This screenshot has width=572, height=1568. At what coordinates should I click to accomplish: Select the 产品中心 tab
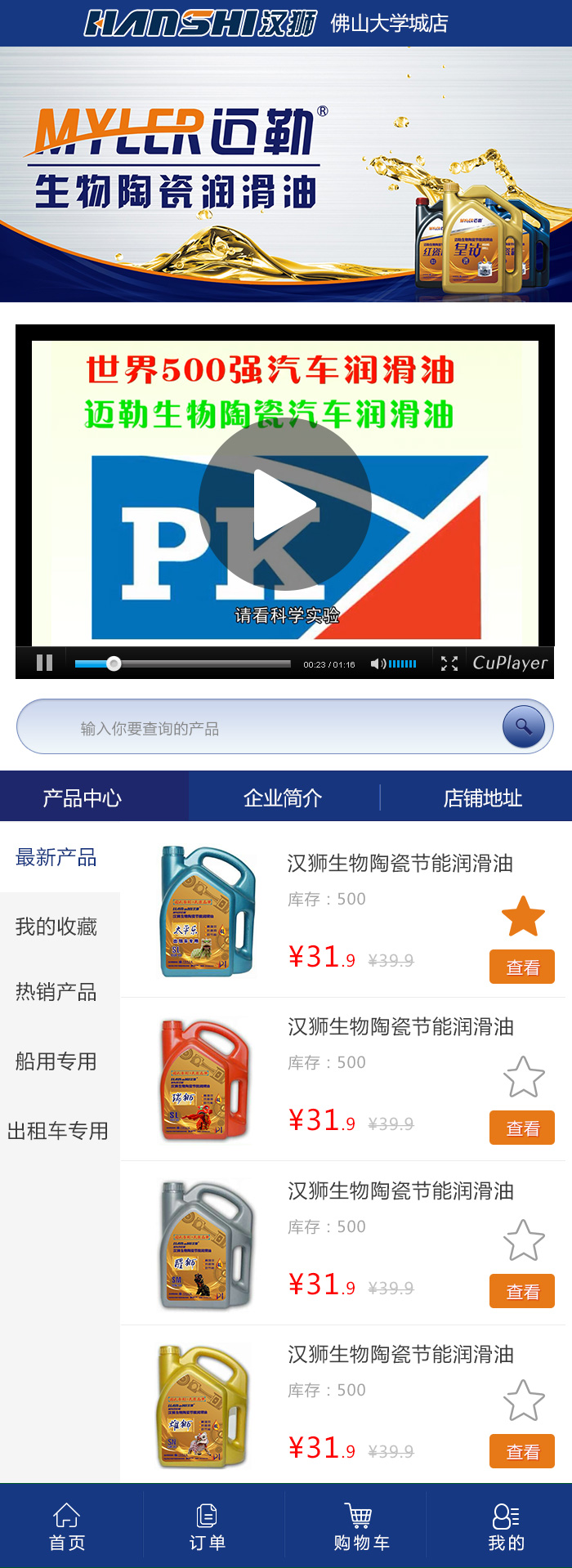pos(82,797)
